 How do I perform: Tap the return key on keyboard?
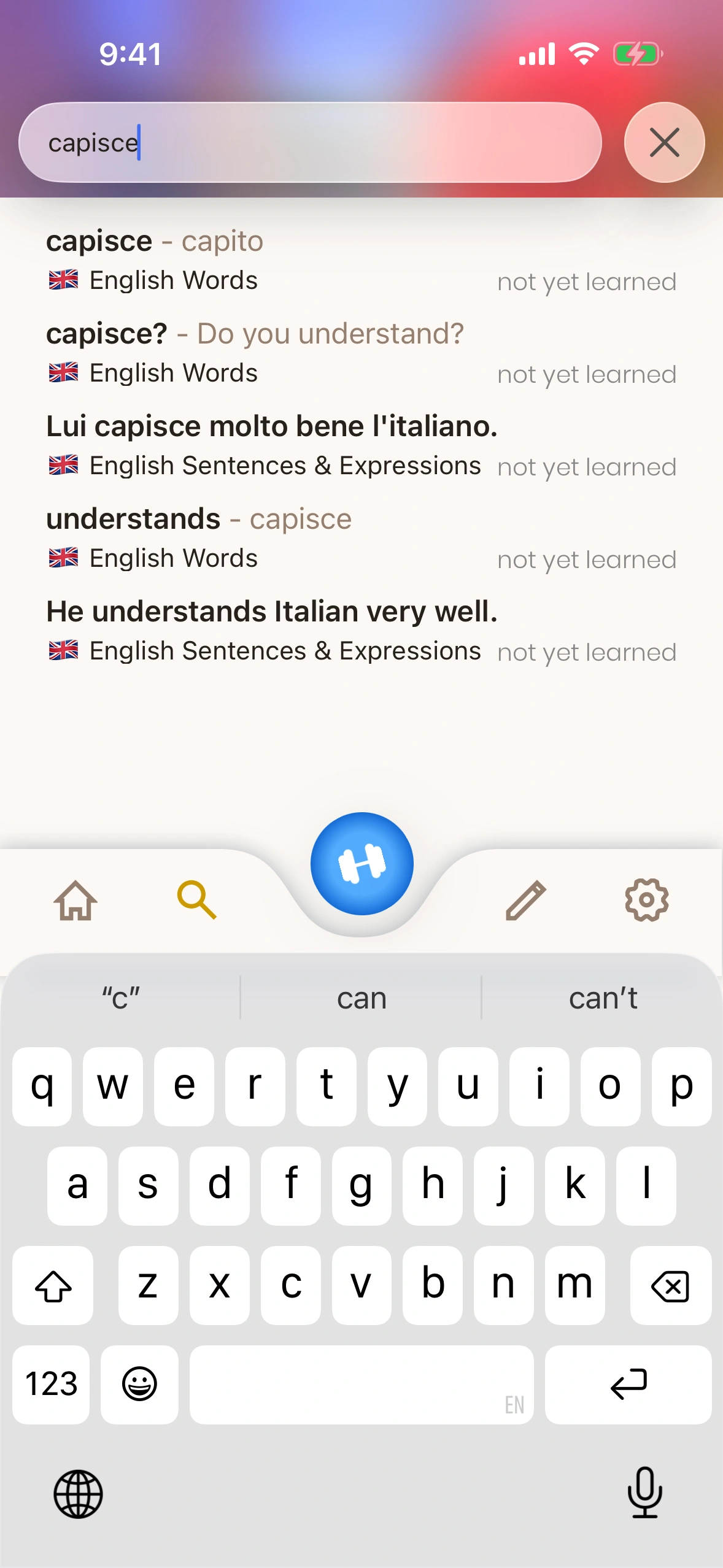pyautogui.click(x=628, y=1385)
